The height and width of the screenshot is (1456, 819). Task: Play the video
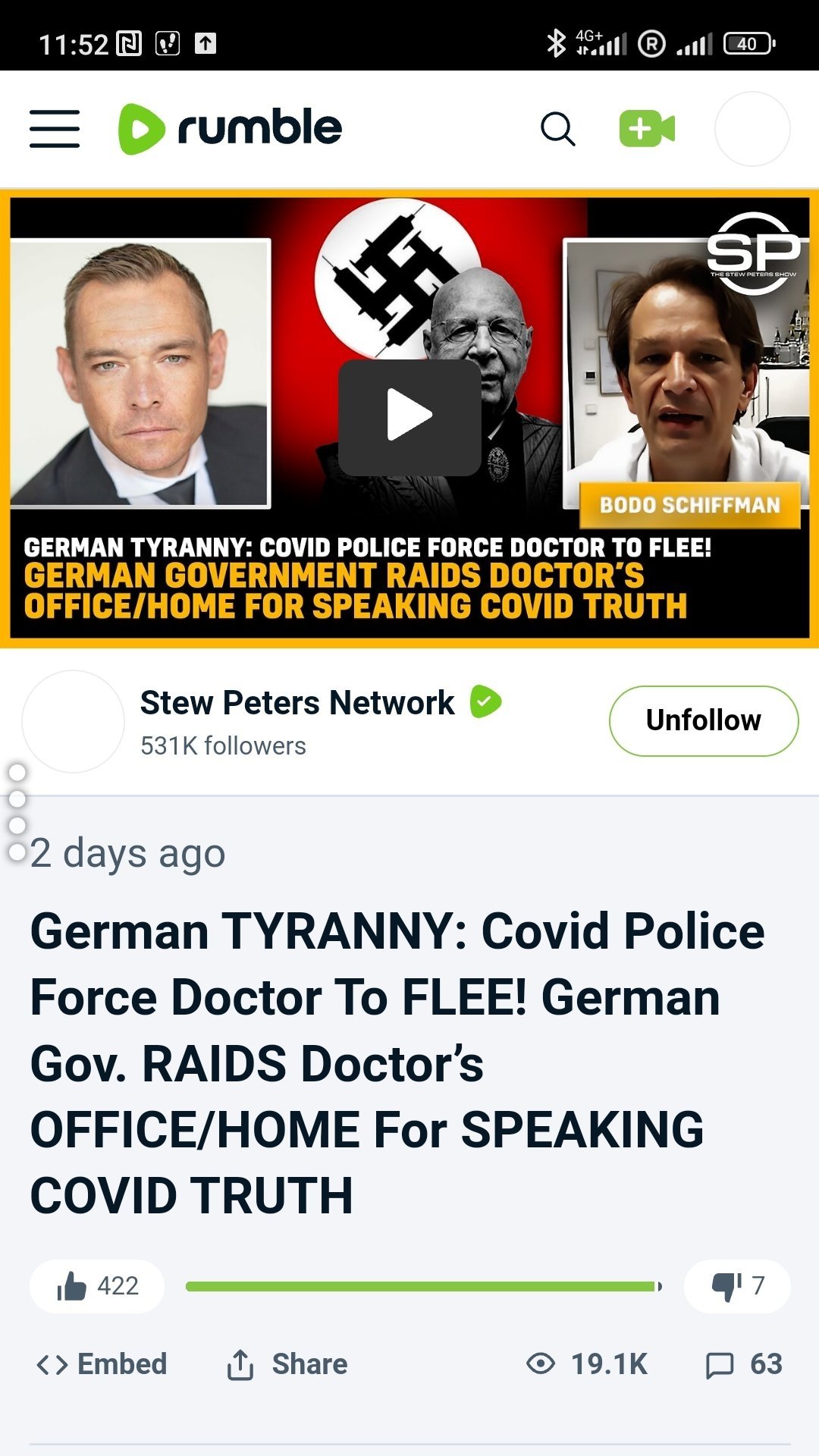[409, 416]
